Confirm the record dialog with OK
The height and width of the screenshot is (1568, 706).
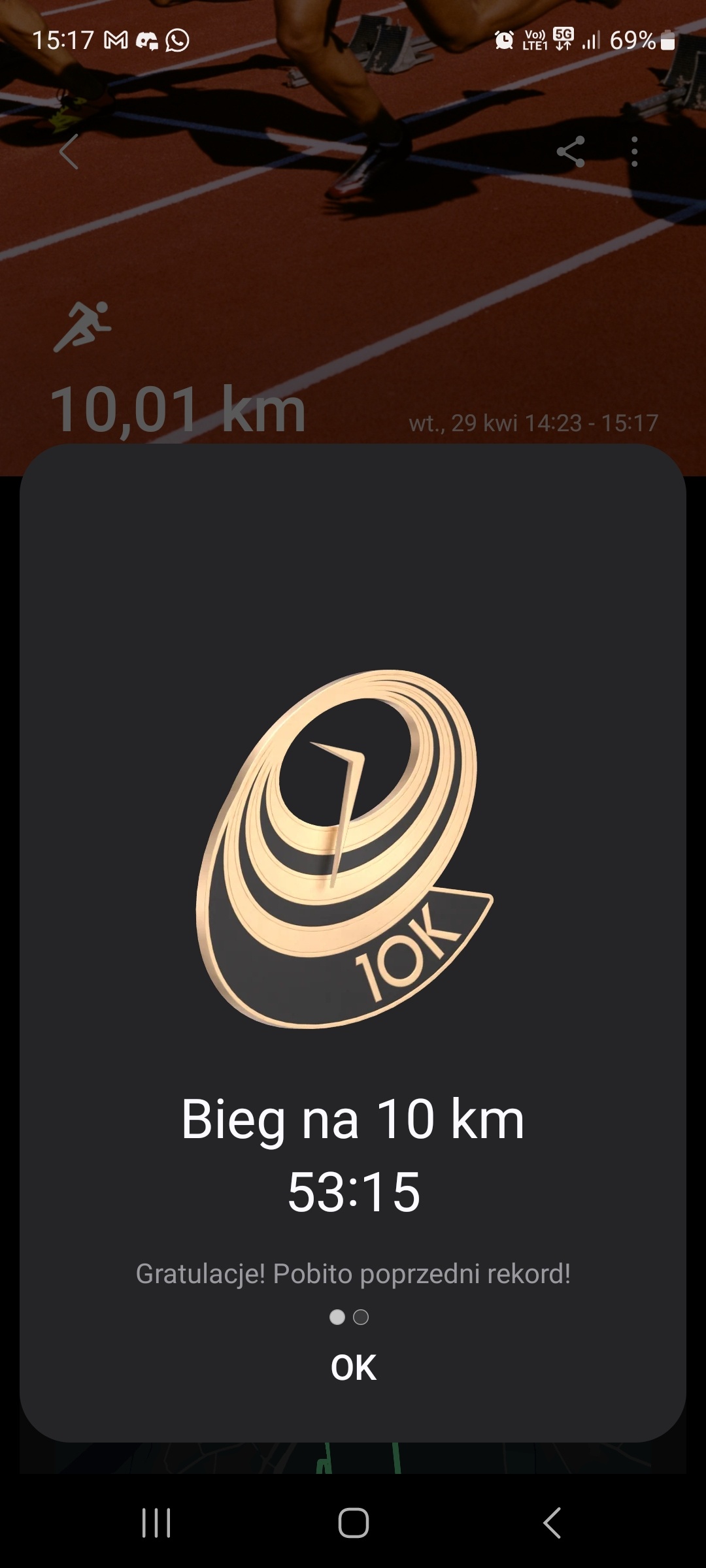point(353,1367)
